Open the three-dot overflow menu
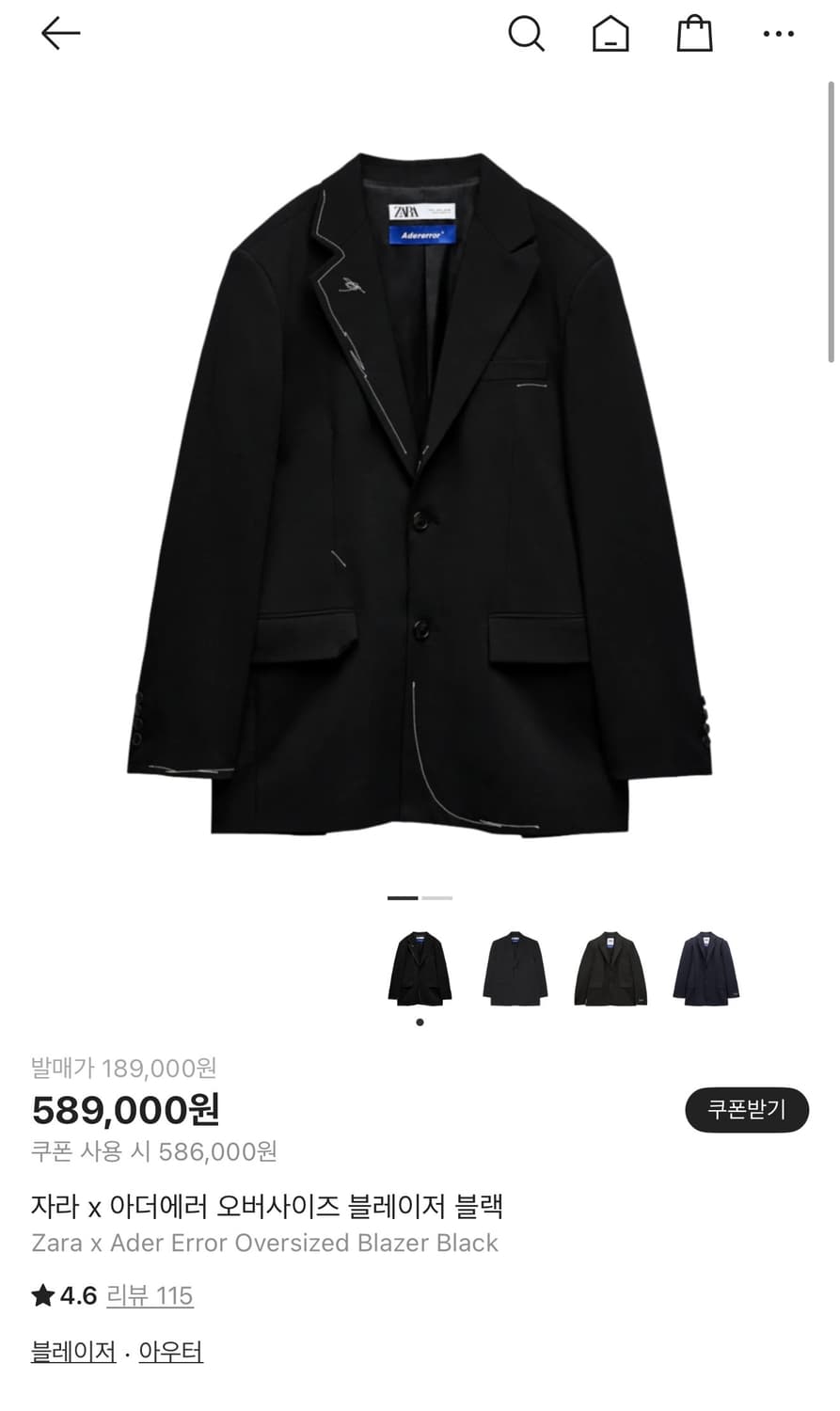The width and height of the screenshot is (840, 1411). pos(778,34)
